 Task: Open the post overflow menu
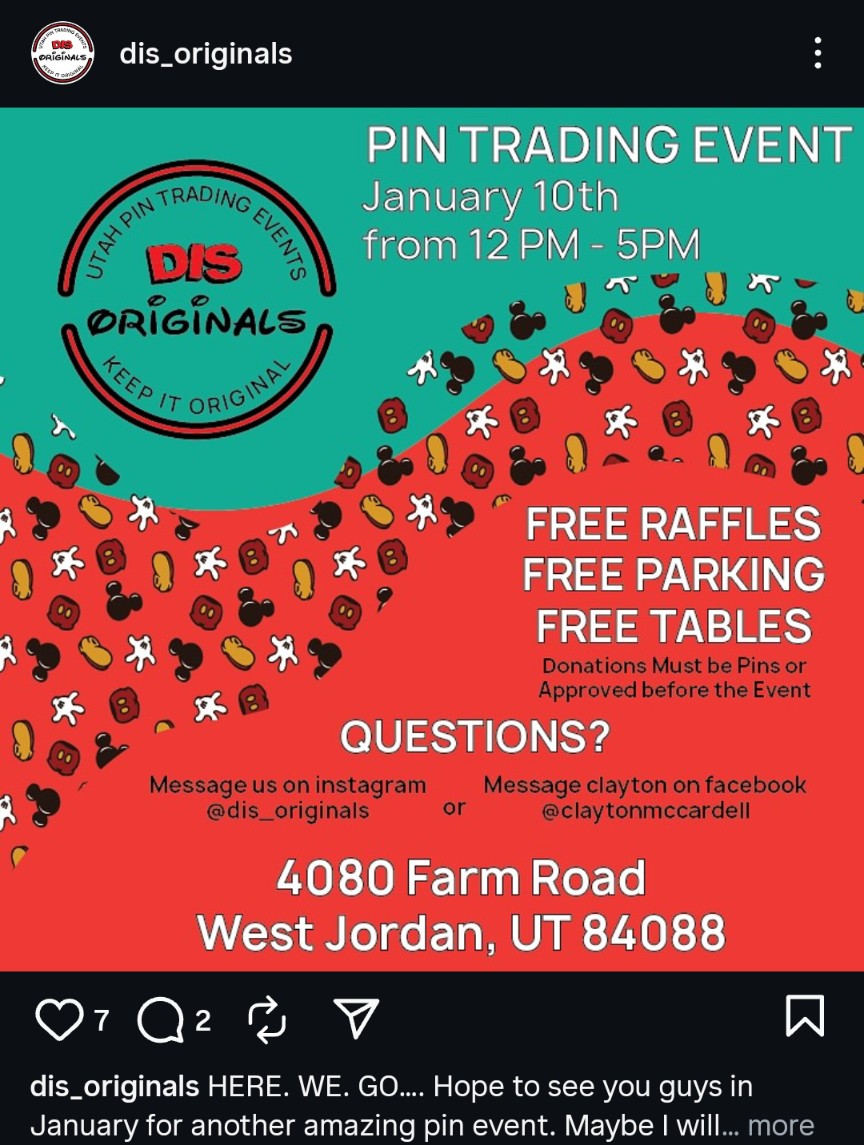pyautogui.click(x=818, y=53)
